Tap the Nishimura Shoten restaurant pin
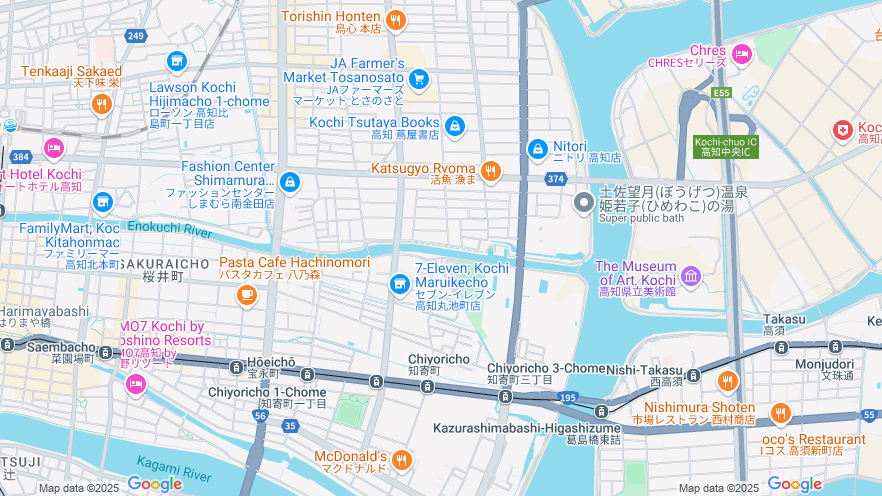The image size is (882, 496). (727, 381)
